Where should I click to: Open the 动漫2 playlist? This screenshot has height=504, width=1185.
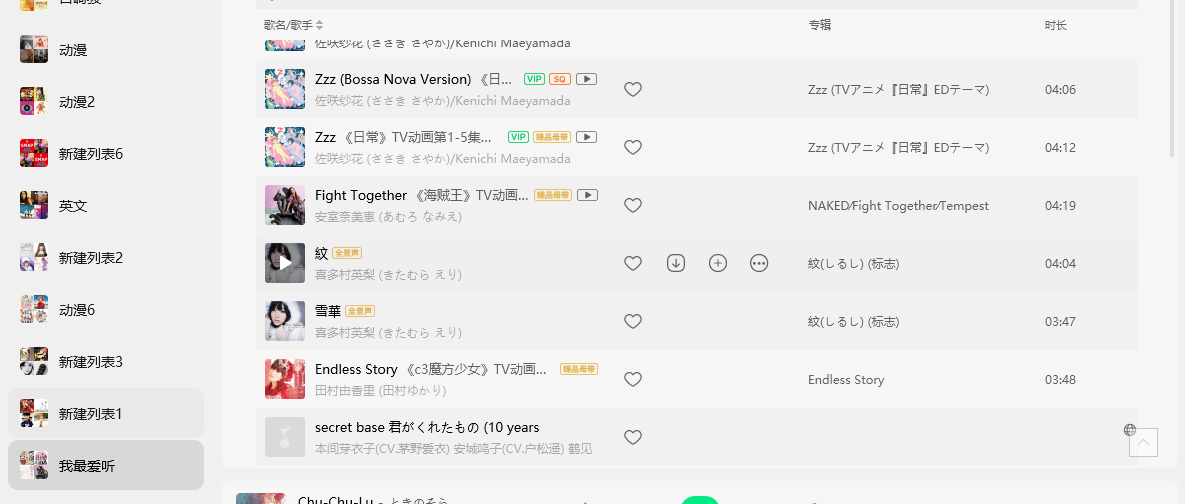pos(77,102)
